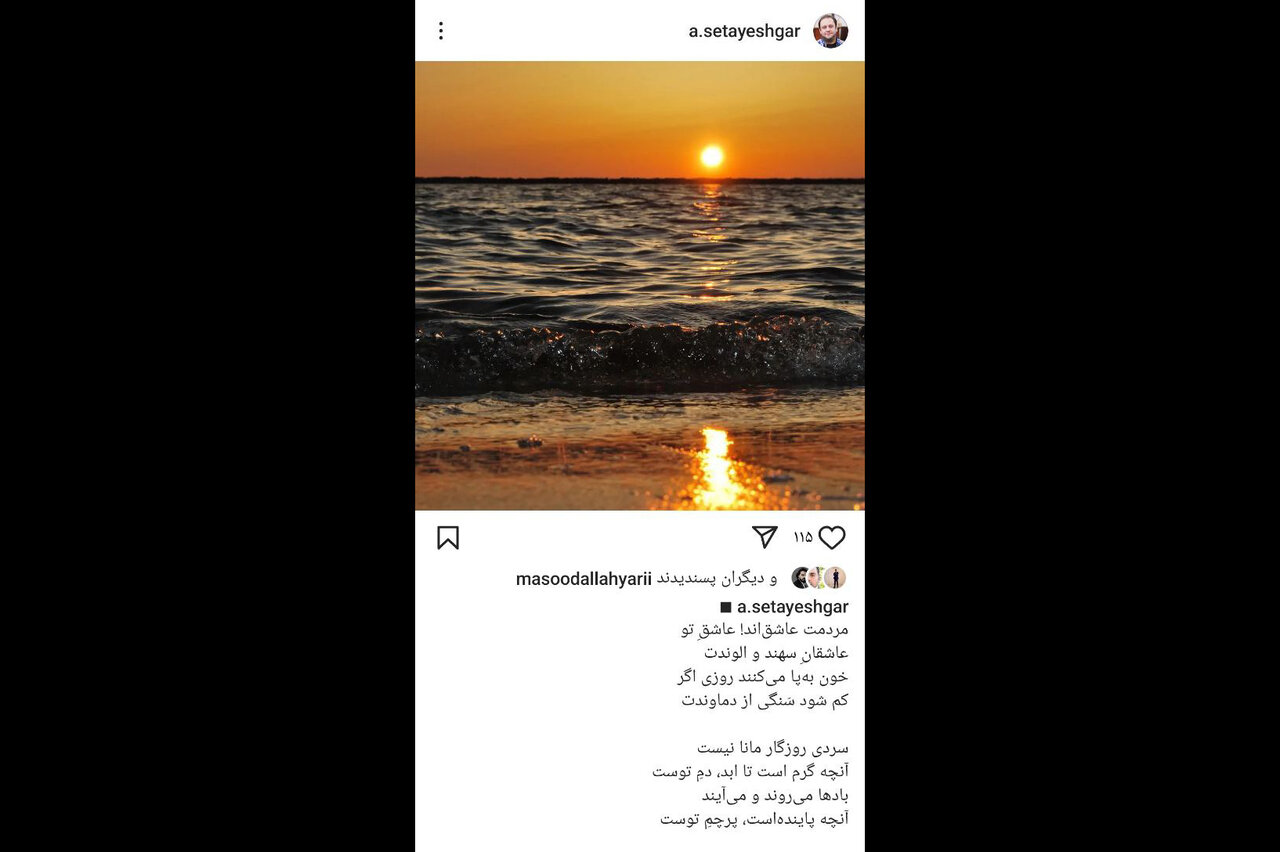
Task: Bookmark this sunset post
Action: pos(448,538)
